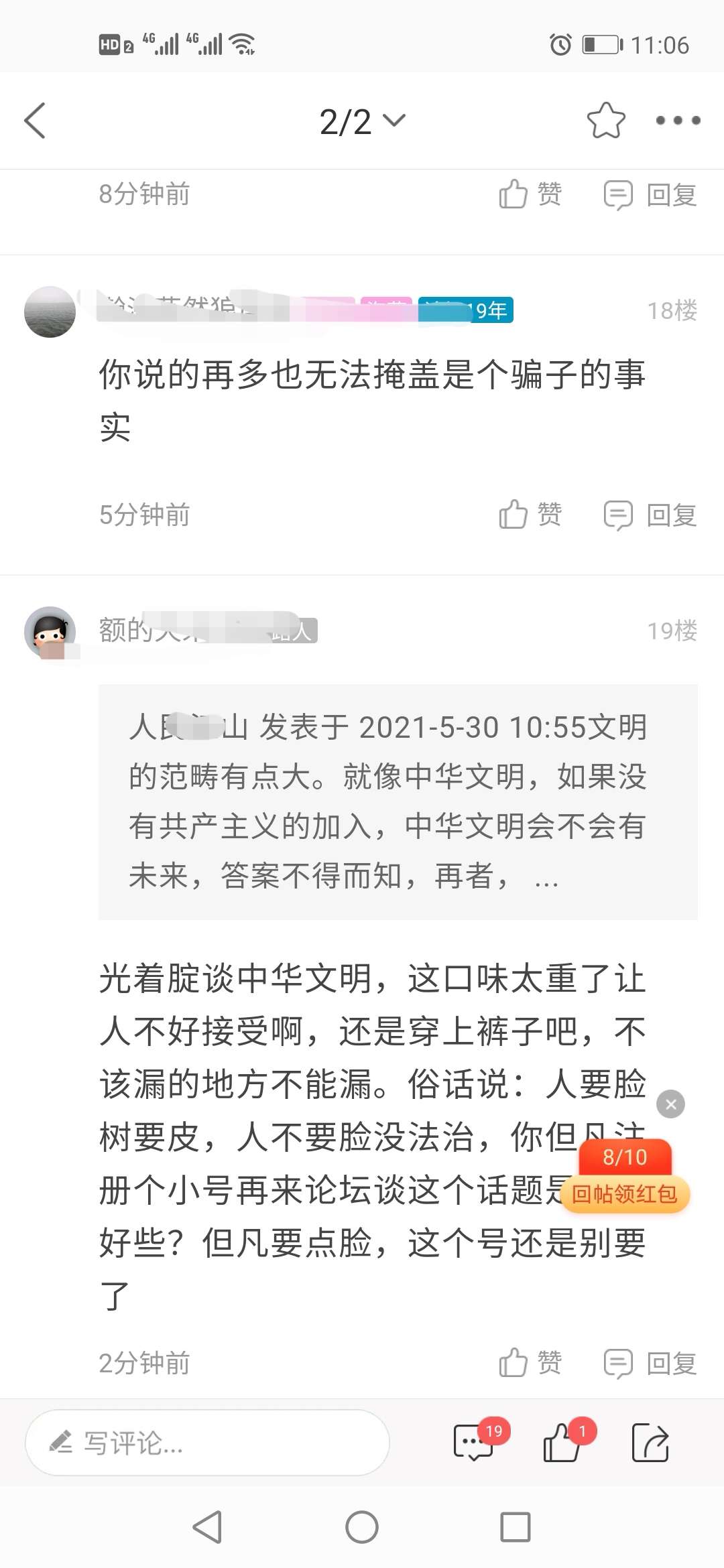Open the comments icon showing 19
Viewport: 724px width, 1568px height.
(x=475, y=1442)
